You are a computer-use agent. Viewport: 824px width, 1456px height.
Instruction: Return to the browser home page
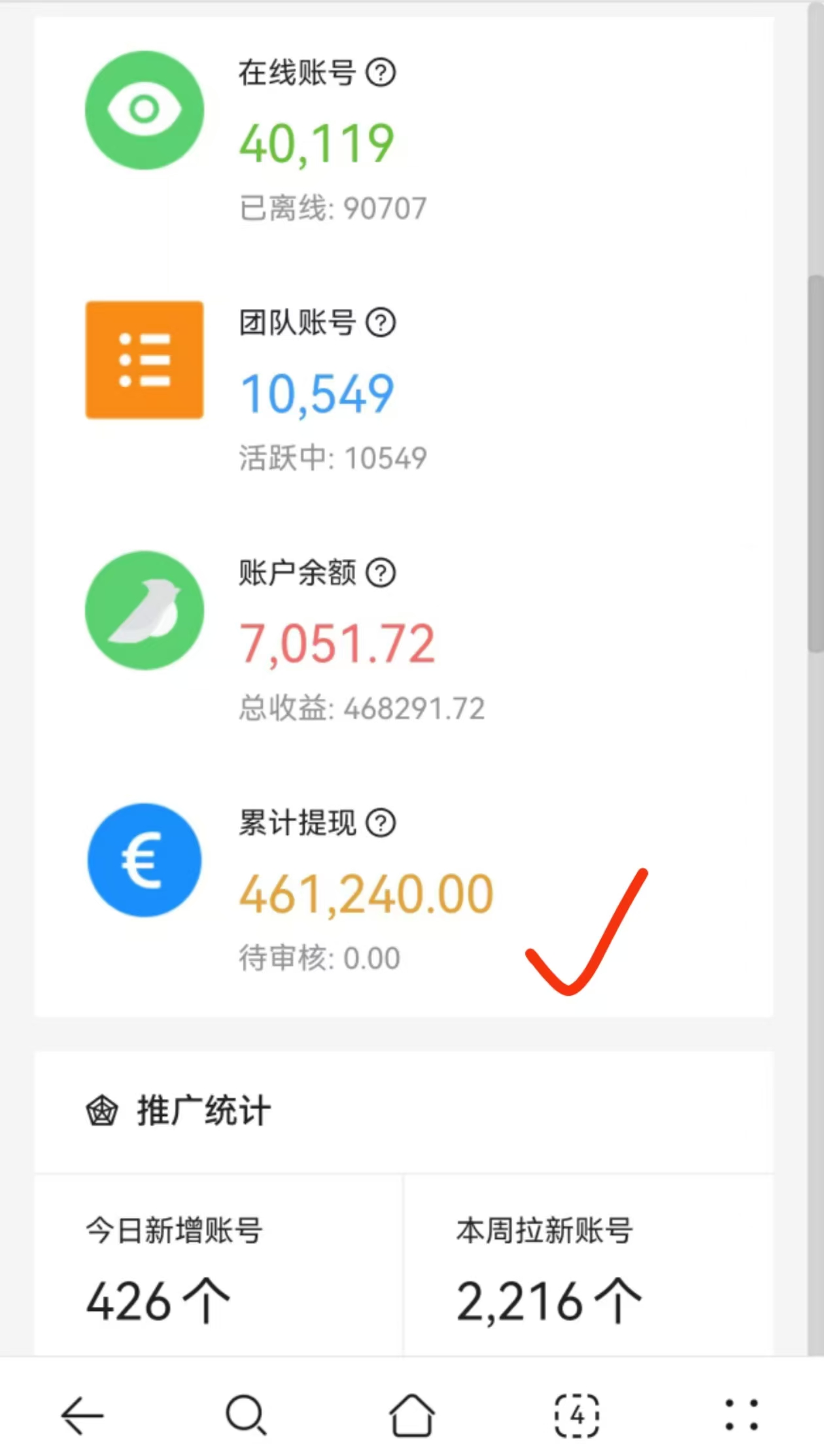(412, 1415)
